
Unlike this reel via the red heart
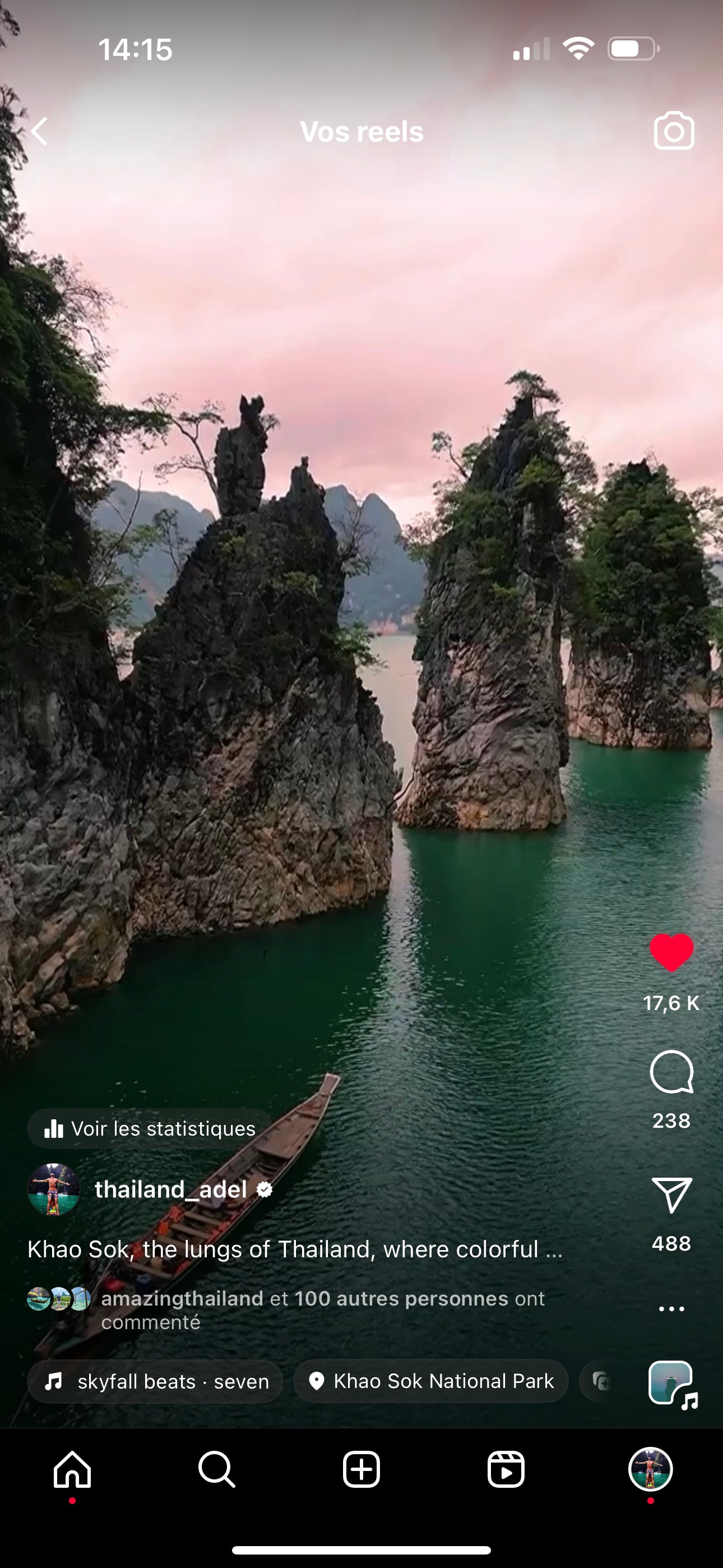(671, 953)
